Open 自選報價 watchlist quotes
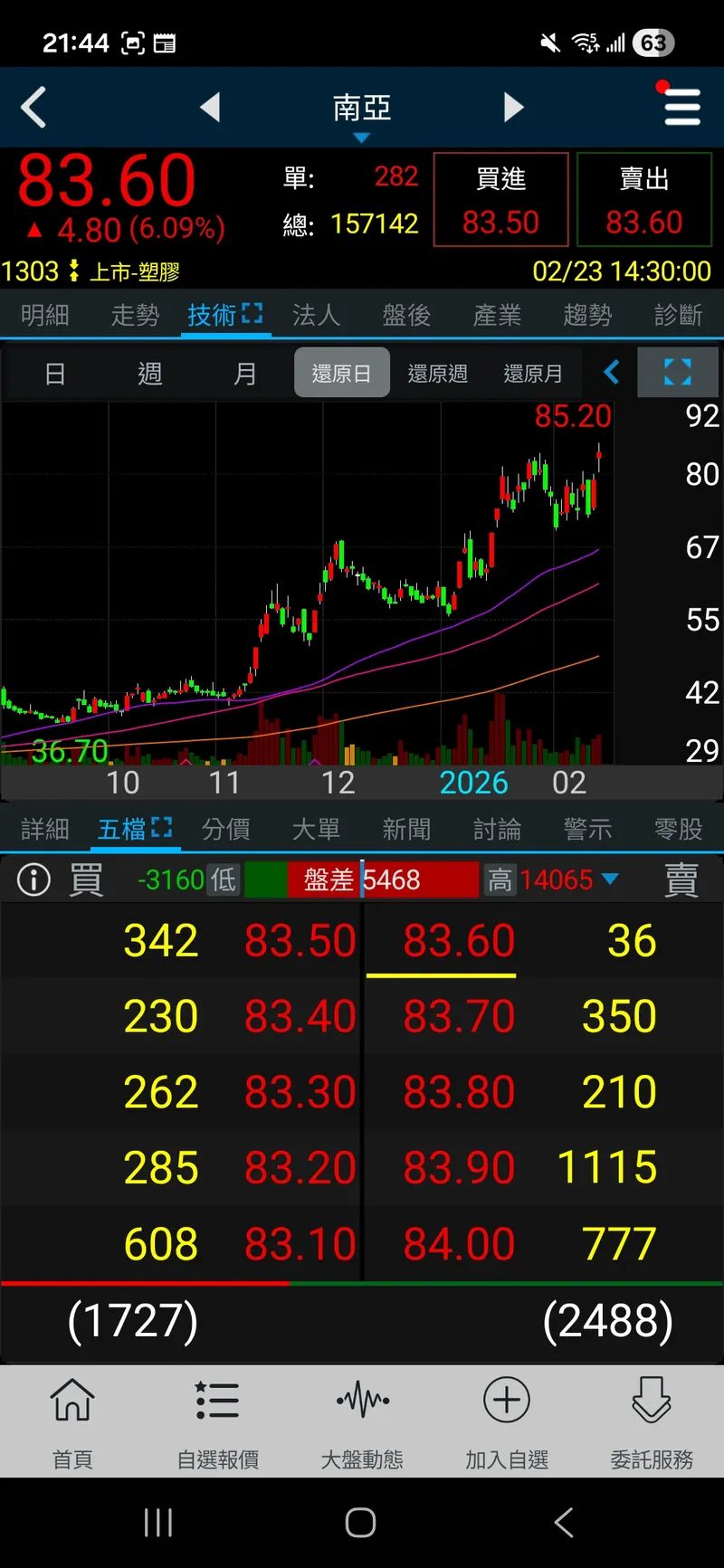This screenshot has height=1568, width=724. pos(217,1417)
